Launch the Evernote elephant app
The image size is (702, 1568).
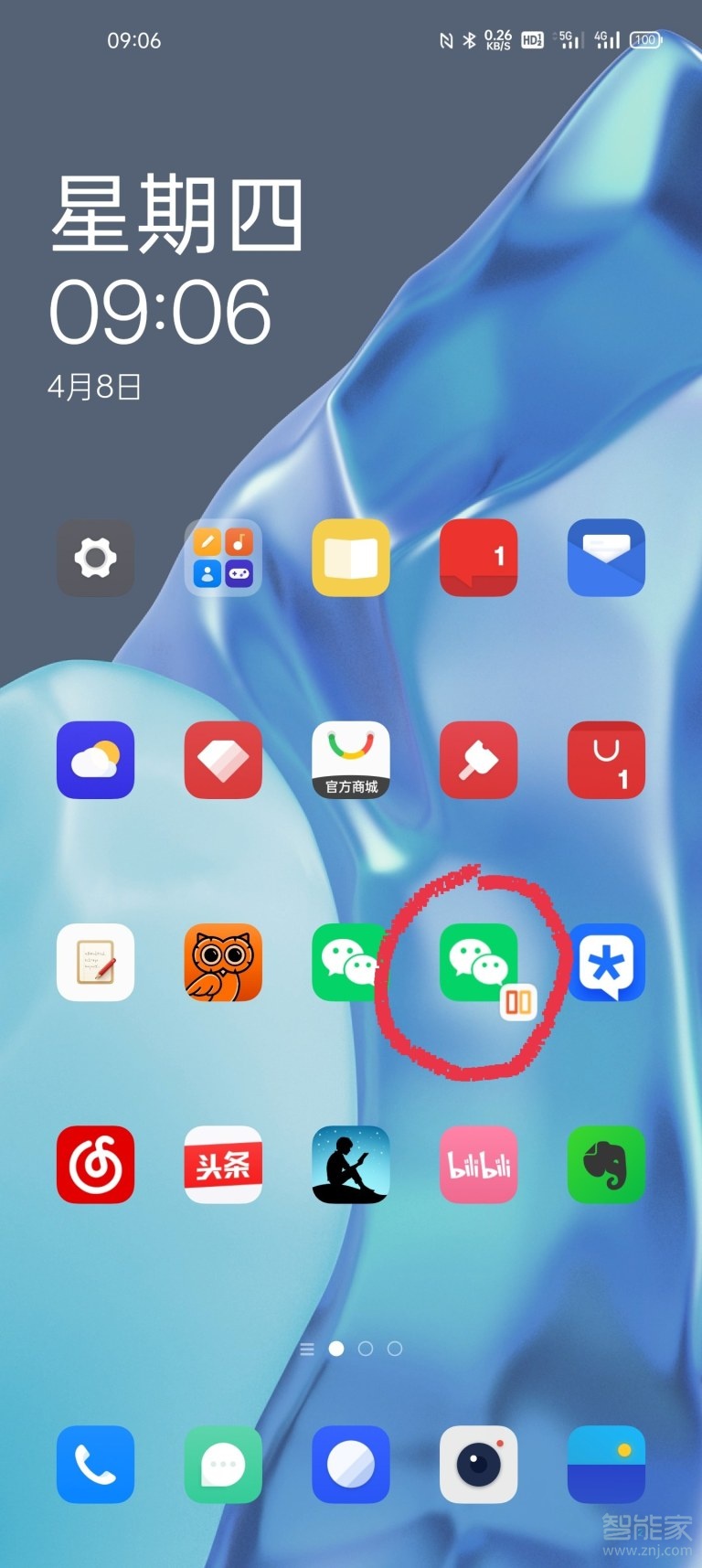coord(606,1164)
